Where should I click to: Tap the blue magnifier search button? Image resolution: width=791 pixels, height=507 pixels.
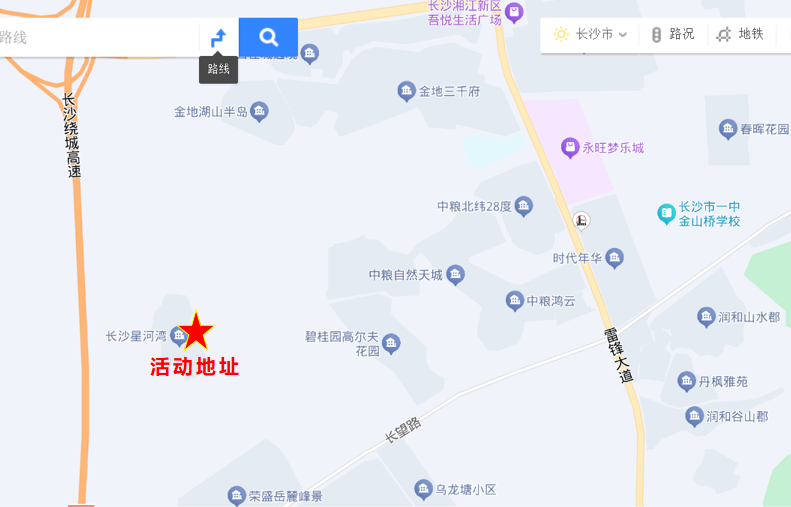point(268,37)
